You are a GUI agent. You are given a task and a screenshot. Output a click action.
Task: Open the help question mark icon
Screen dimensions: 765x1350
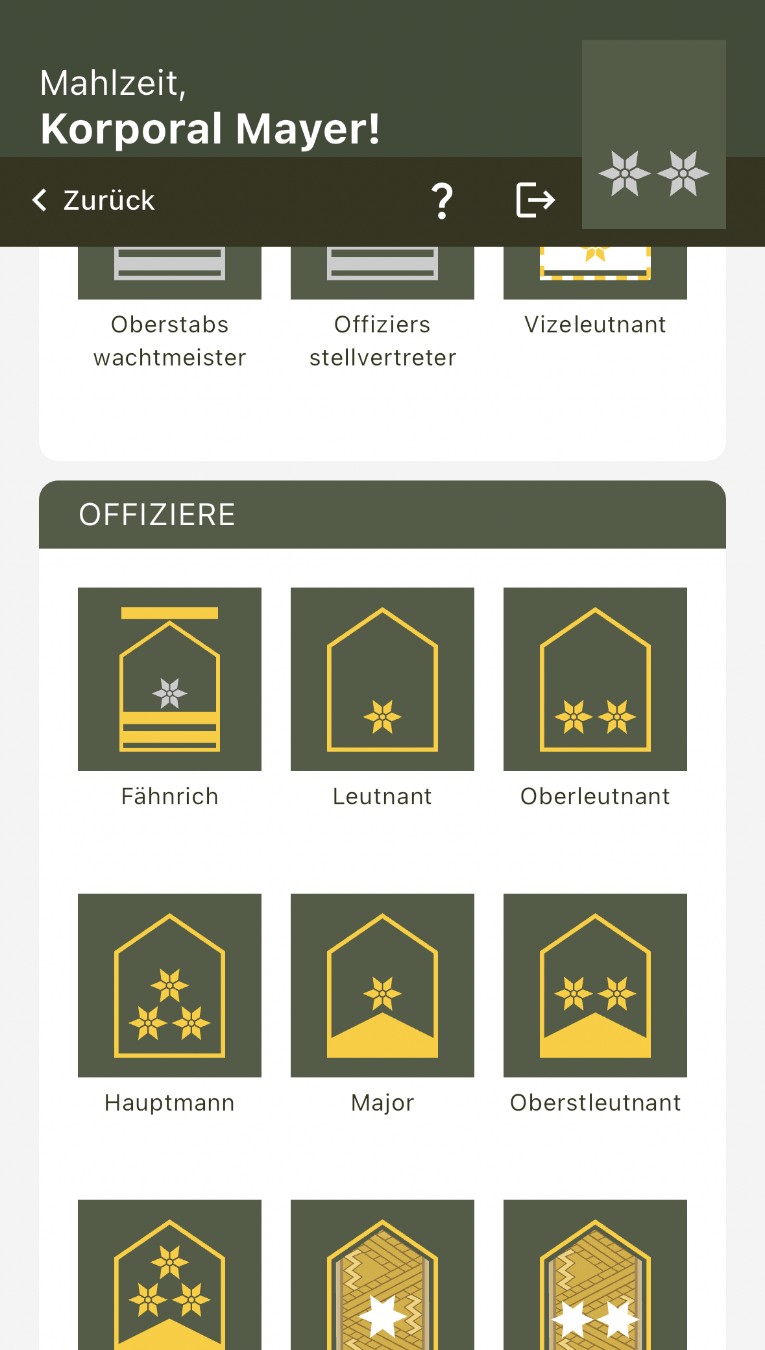pos(441,201)
